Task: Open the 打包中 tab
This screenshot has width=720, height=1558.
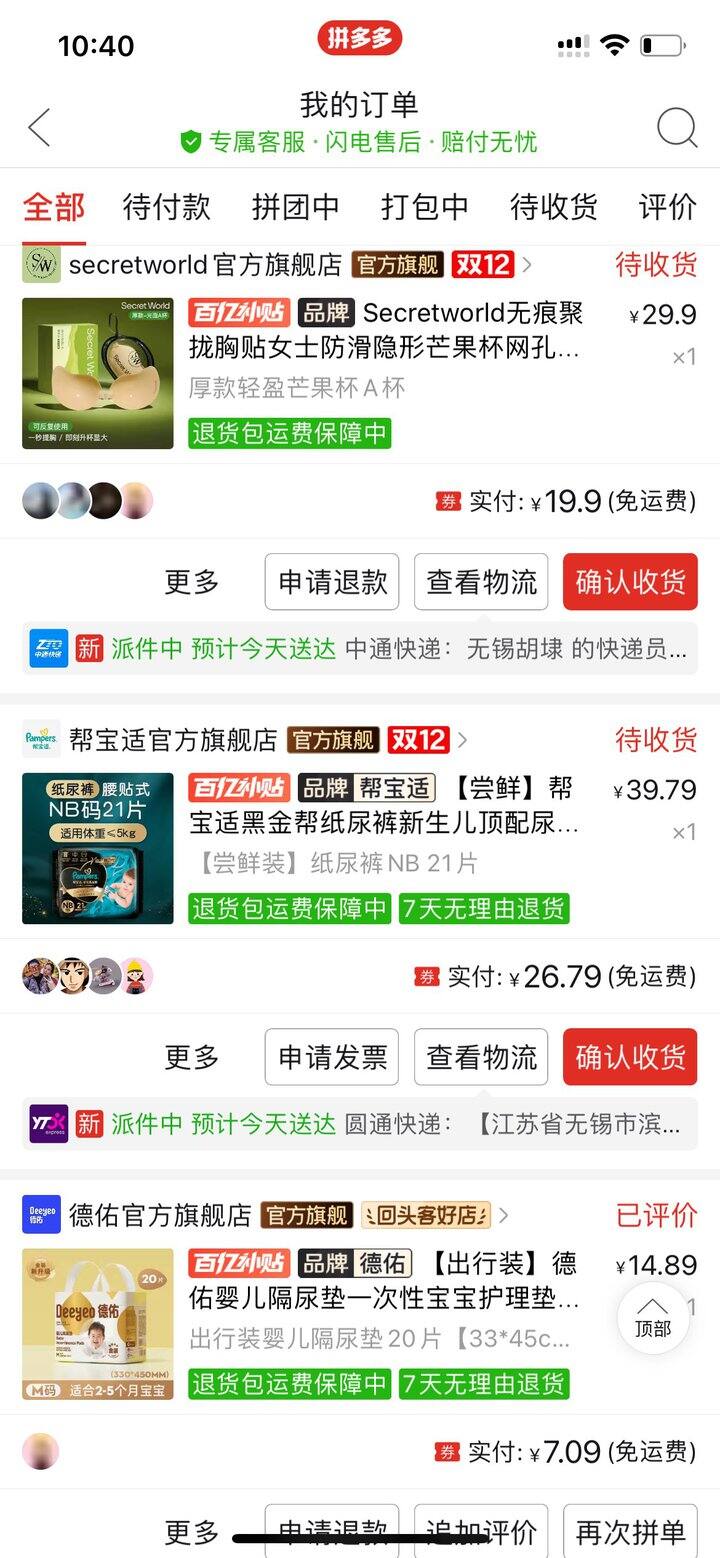Action: click(424, 207)
